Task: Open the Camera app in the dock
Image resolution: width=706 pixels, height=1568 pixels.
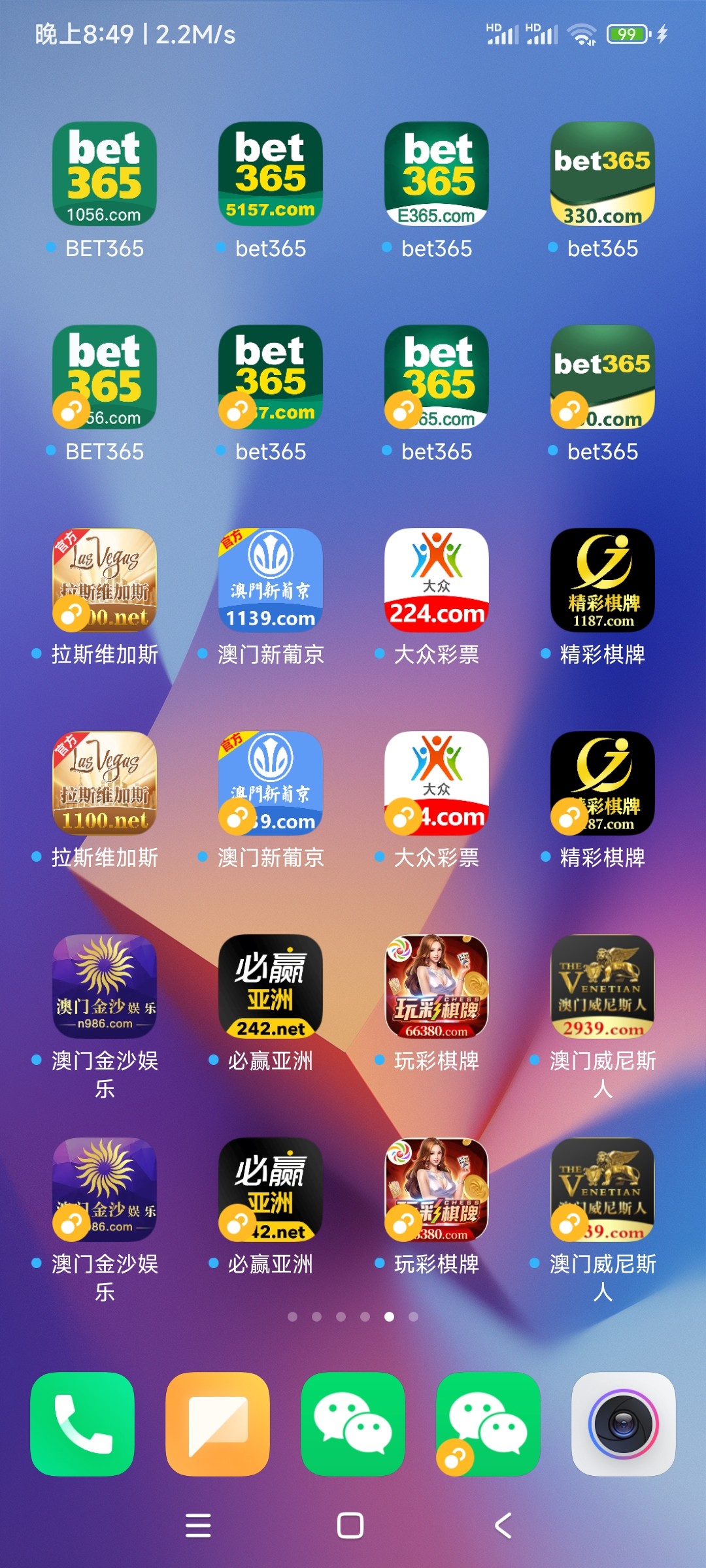Action: [x=624, y=1424]
